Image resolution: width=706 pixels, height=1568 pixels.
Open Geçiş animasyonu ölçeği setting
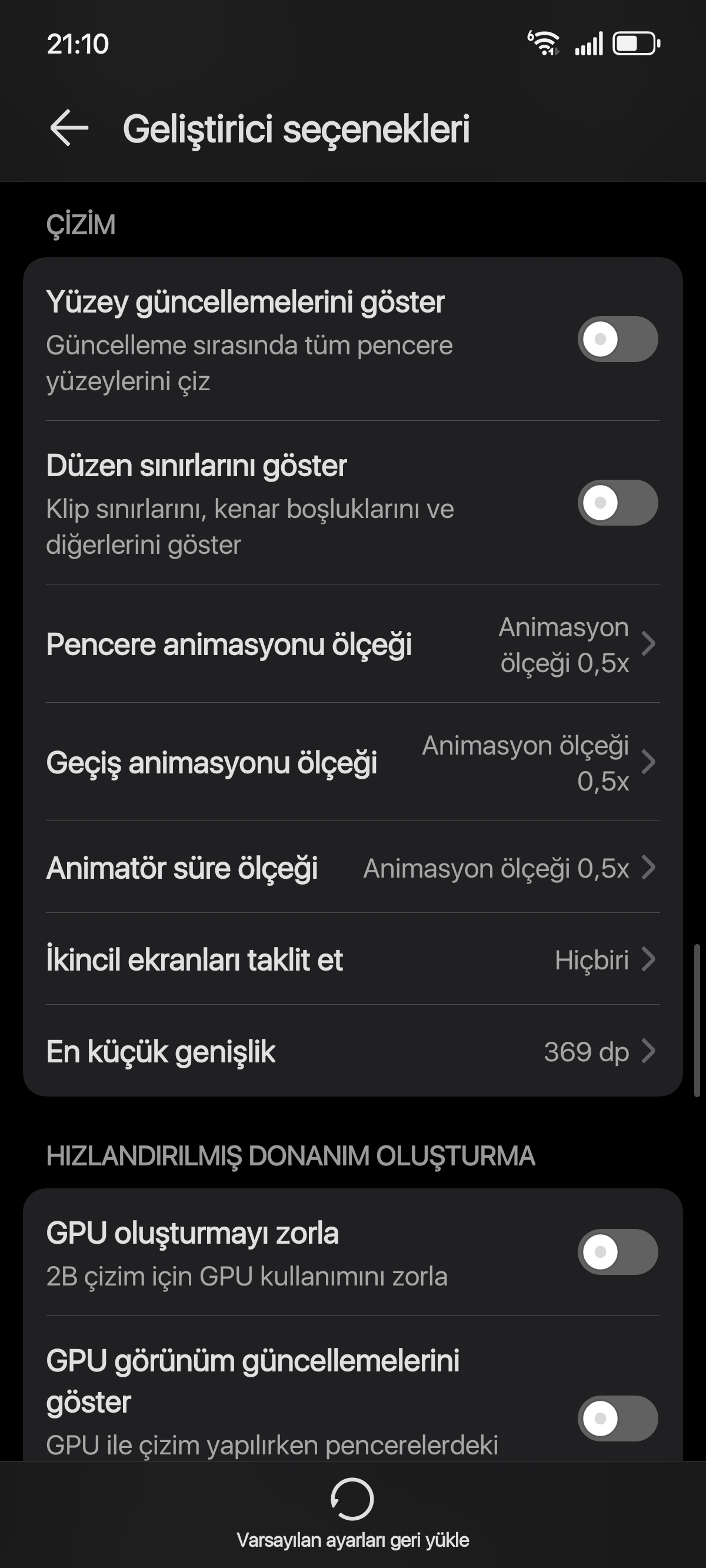353,762
